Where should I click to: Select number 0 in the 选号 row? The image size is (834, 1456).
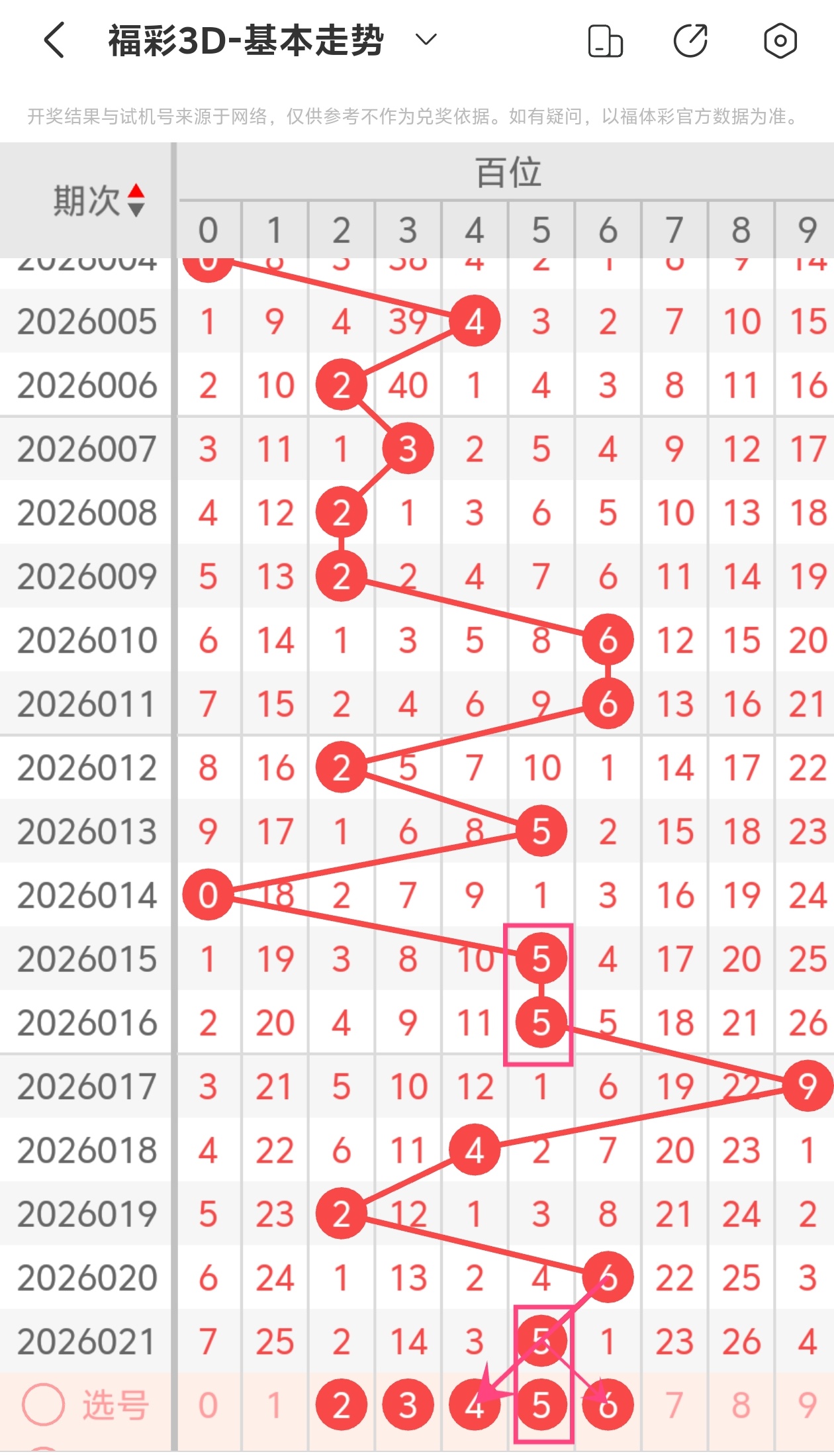pos(208,1405)
